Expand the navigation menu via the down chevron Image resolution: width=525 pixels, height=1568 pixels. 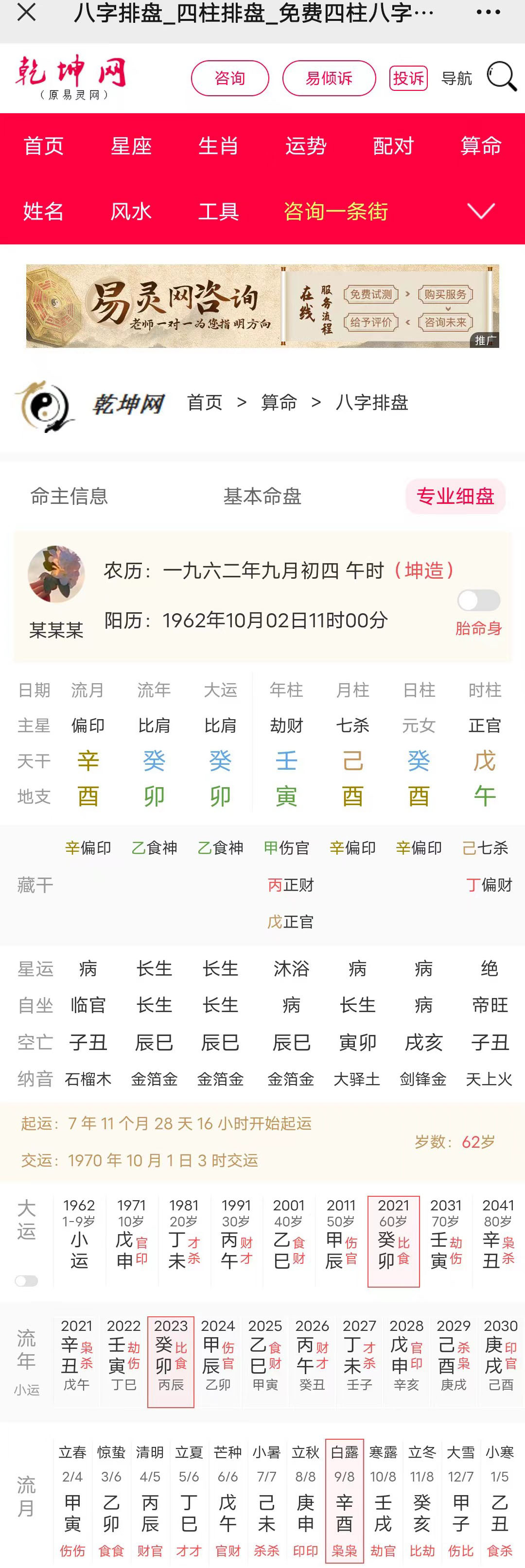[x=480, y=212]
